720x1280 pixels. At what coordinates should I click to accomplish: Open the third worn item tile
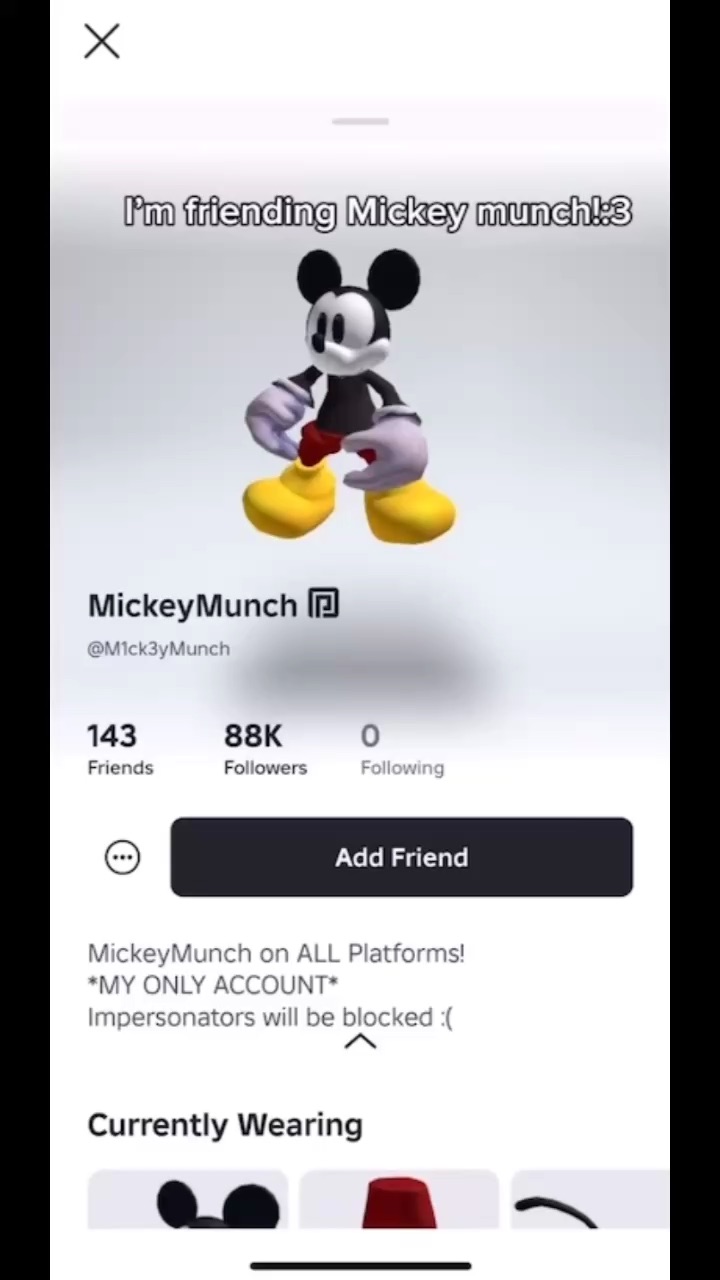click(590, 1200)
